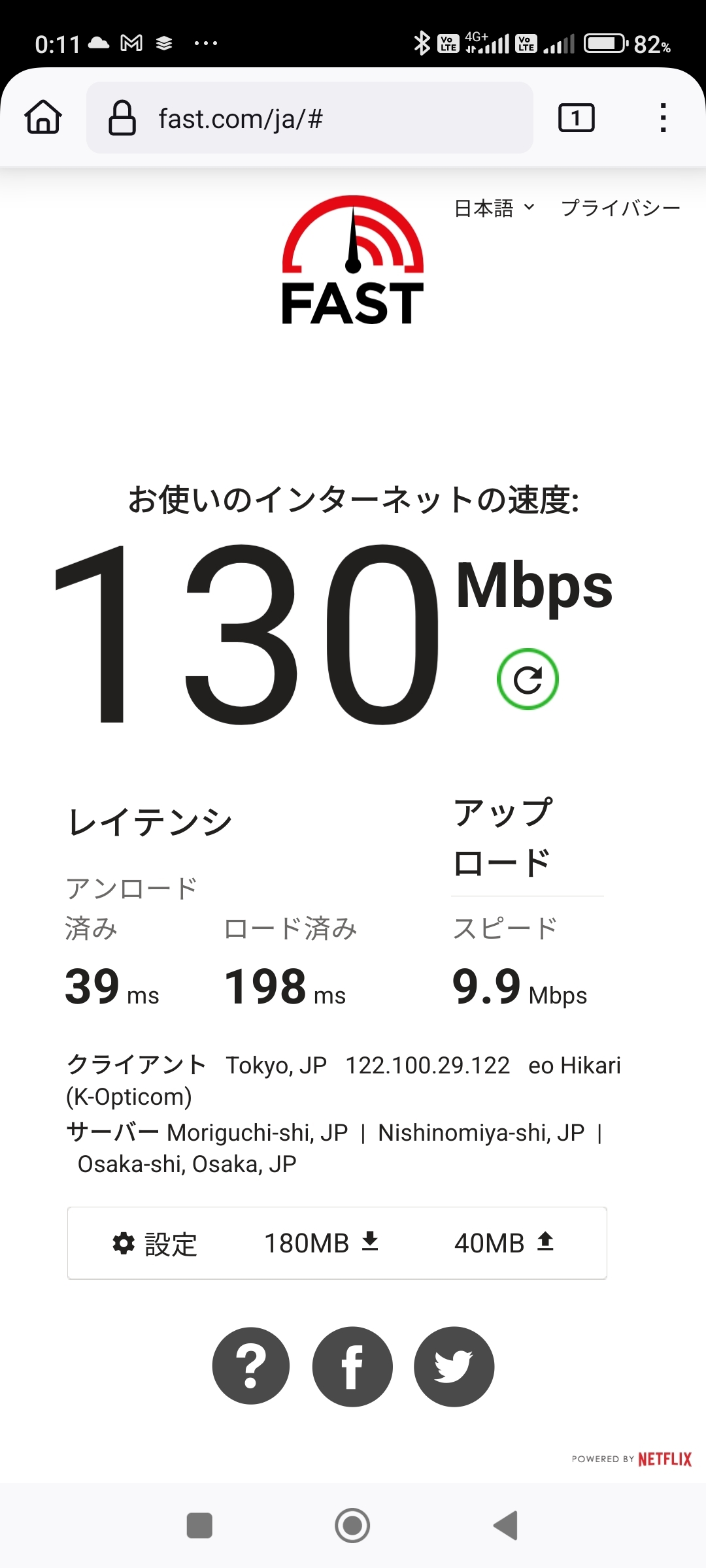
Task: Tap the fast.com address bar
Action: pos(310,118)
